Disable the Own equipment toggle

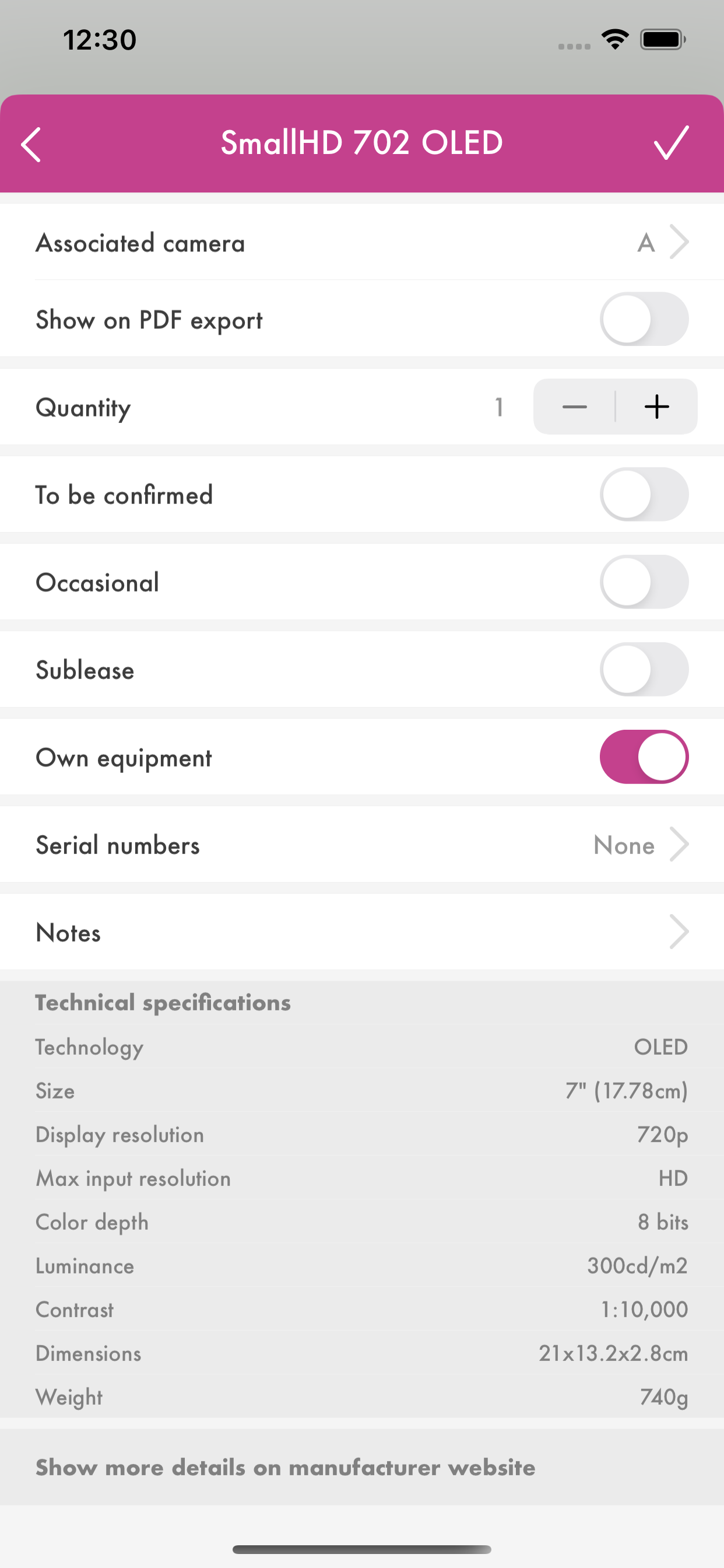tap(644, 757)
